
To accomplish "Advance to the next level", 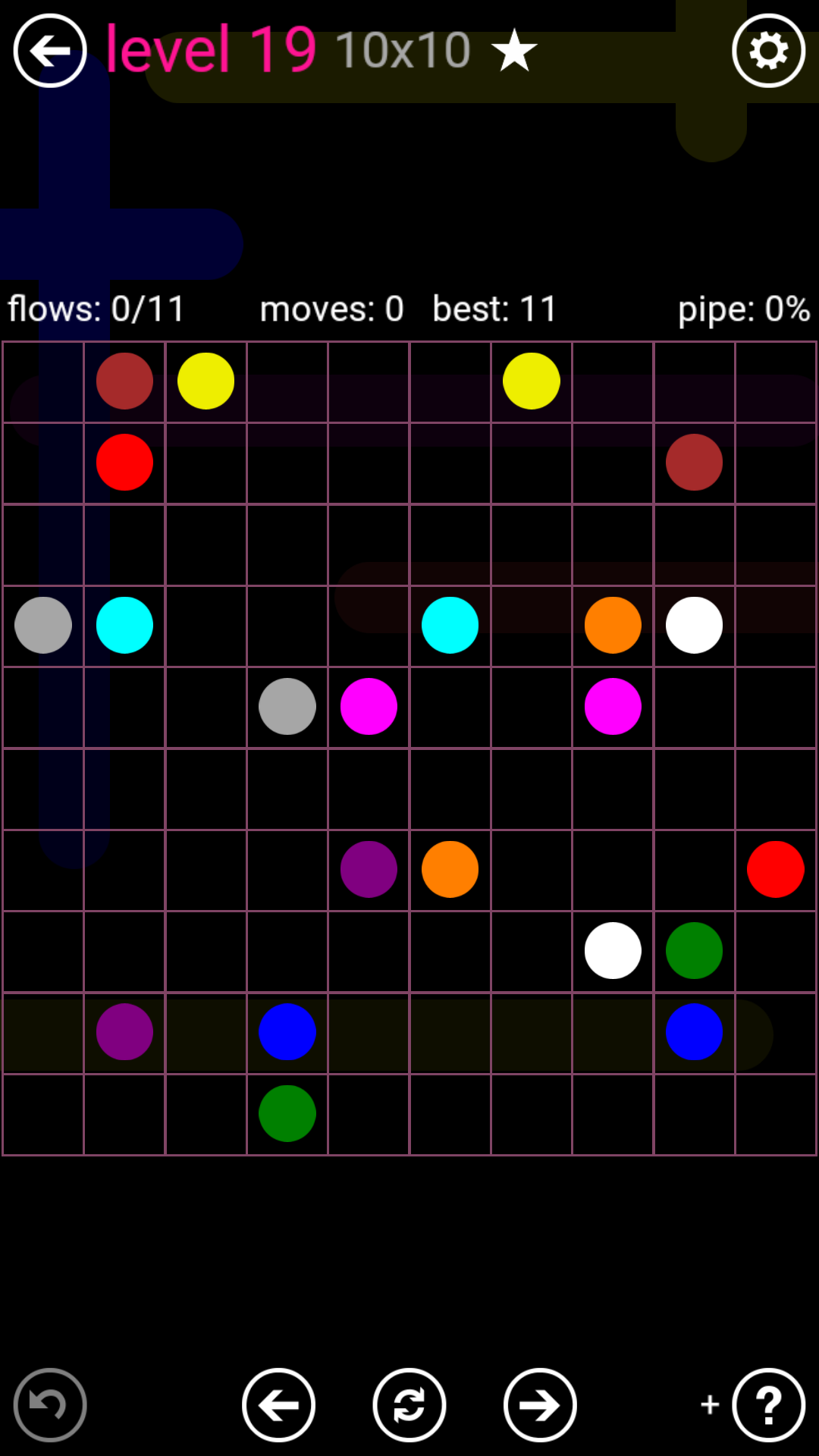I will coord(540,1405).
